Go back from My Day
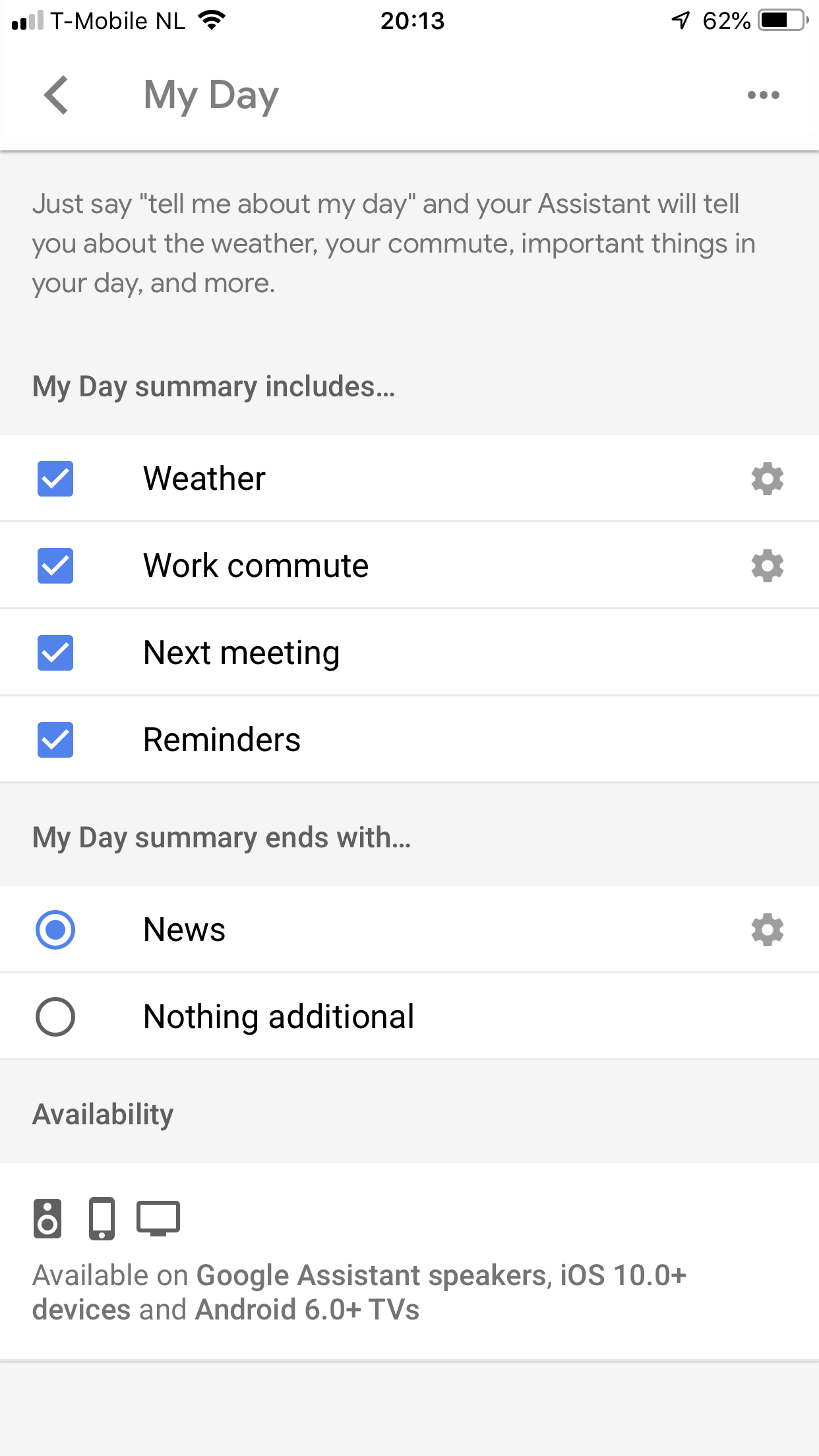This screenshot has width=819, height=1456. (x=57, y=95)
